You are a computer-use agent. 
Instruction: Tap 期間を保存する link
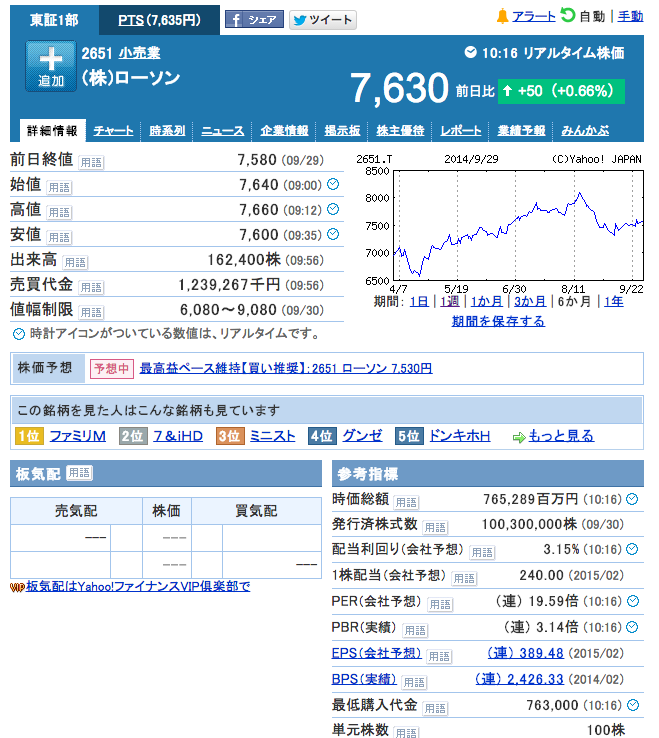tap(498, 321)
